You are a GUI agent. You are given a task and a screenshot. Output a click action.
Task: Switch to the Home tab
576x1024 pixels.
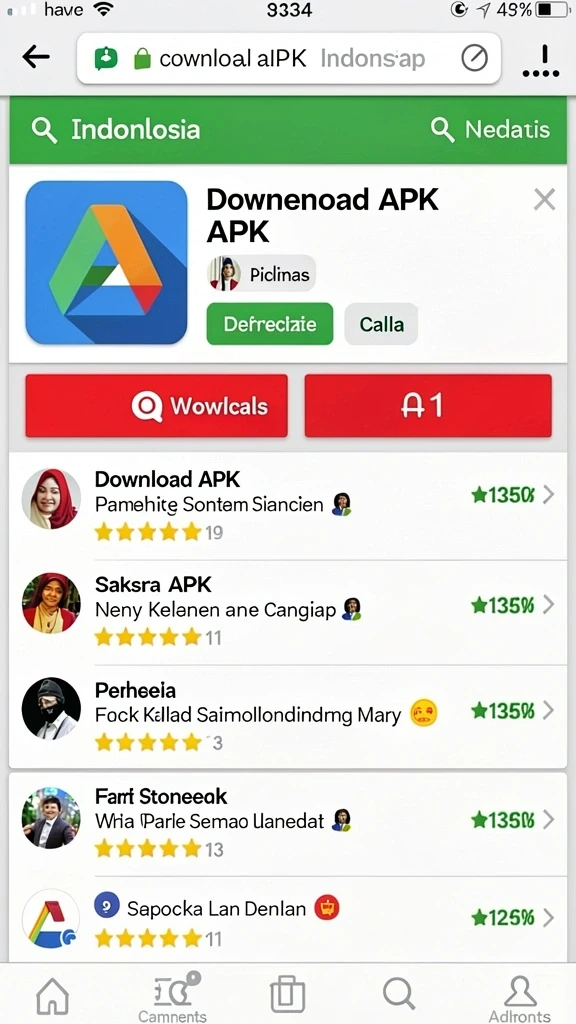pyautogui.click(x=52, y=997)
